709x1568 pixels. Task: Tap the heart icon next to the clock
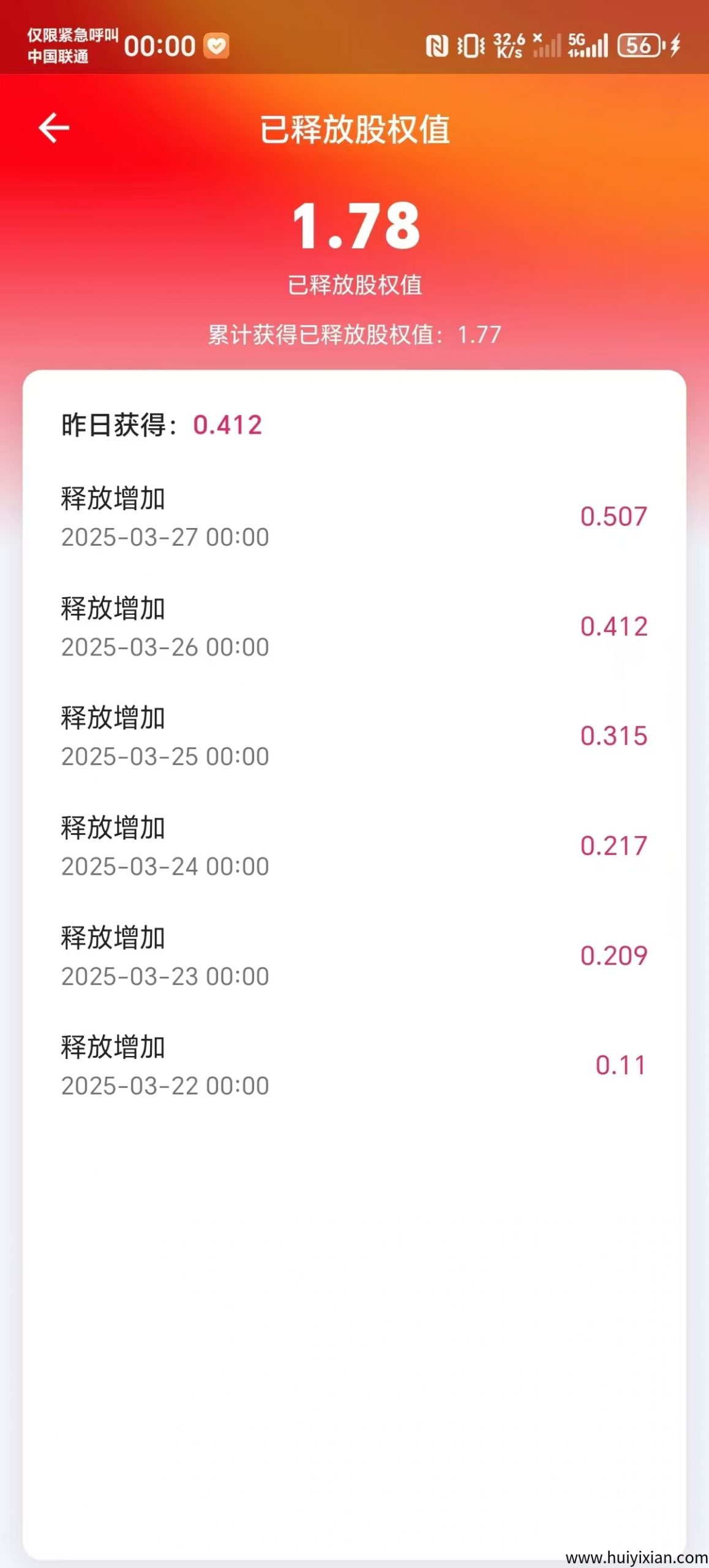pos(216,43)
